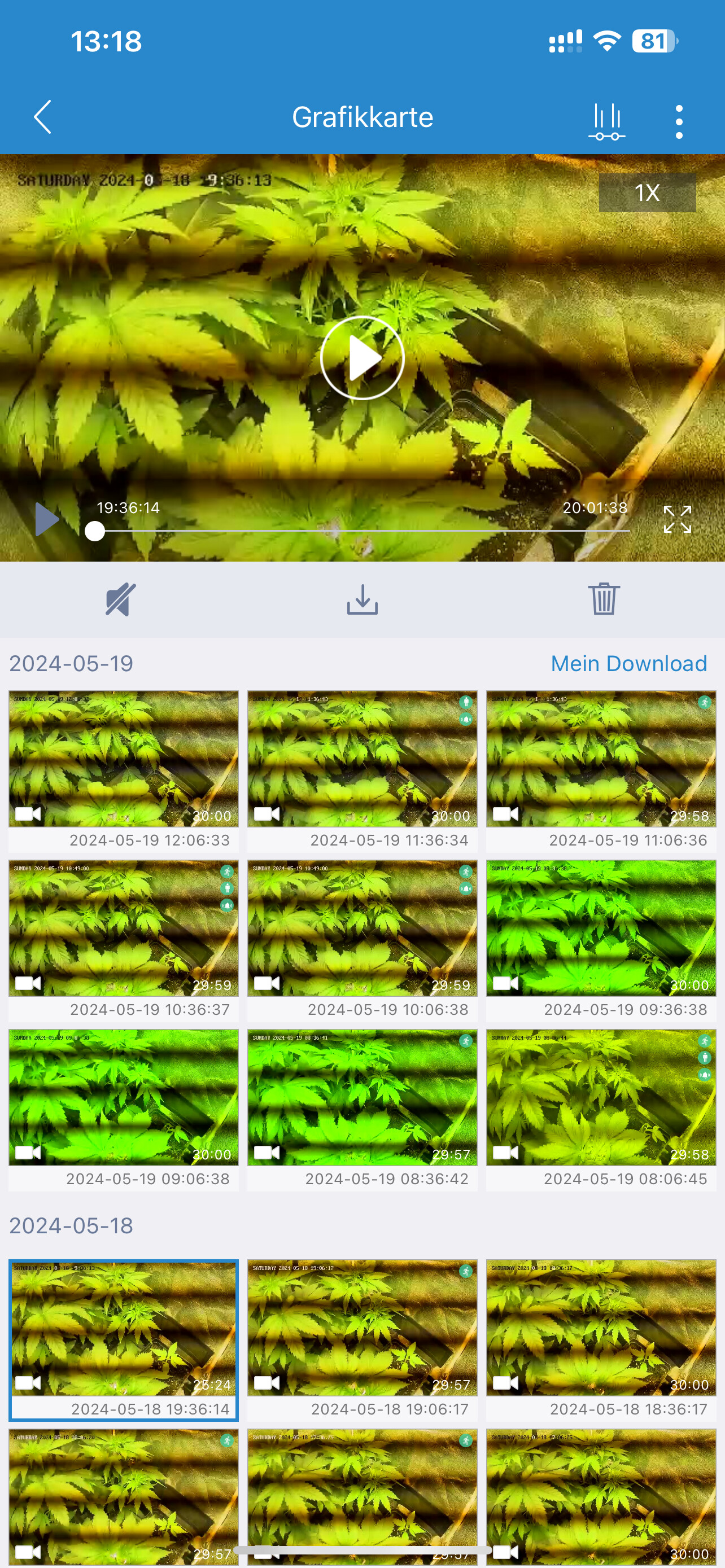The image size is (725, 1568).
Task: Open the filter settings icon
Action: [606, 120]
